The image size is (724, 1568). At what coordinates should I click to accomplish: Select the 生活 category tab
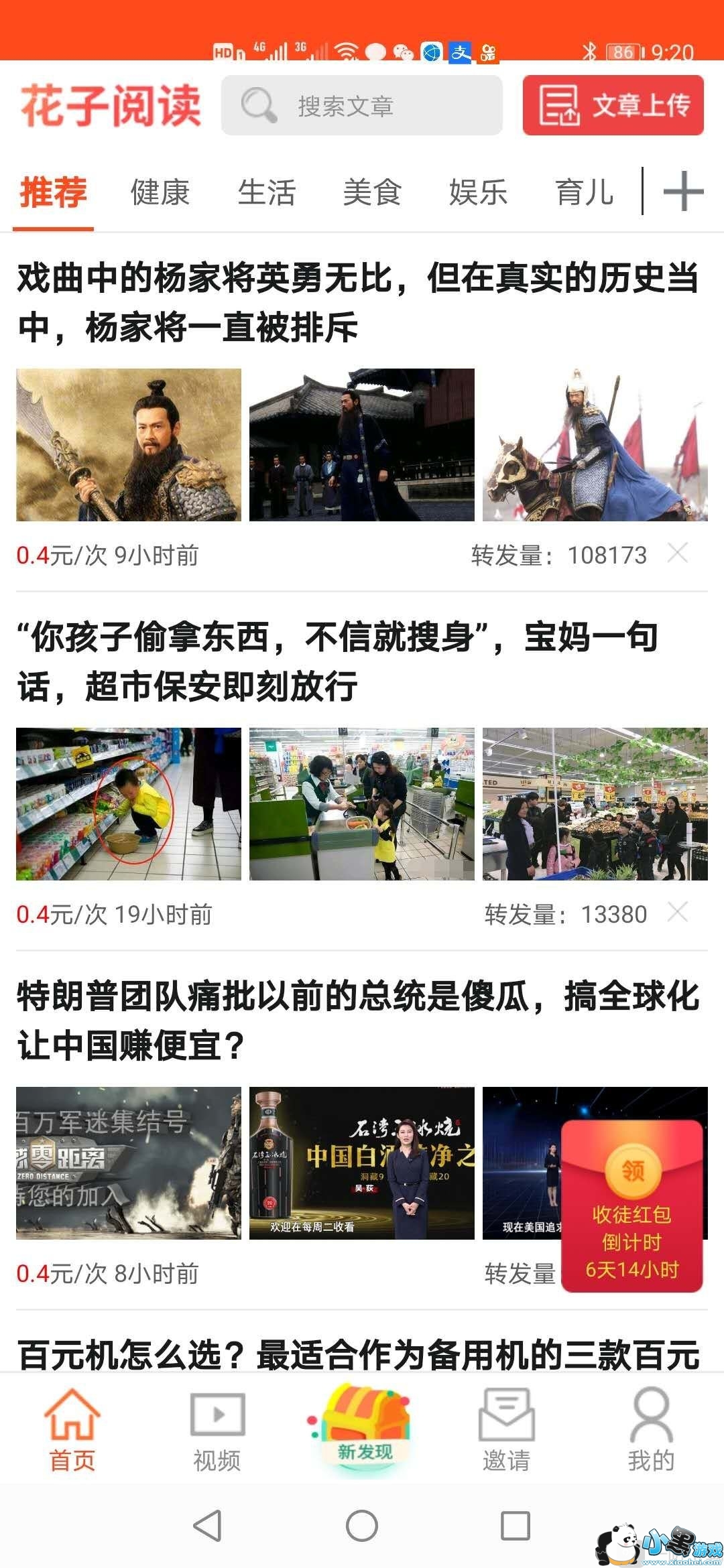click(x=266, y=193)
